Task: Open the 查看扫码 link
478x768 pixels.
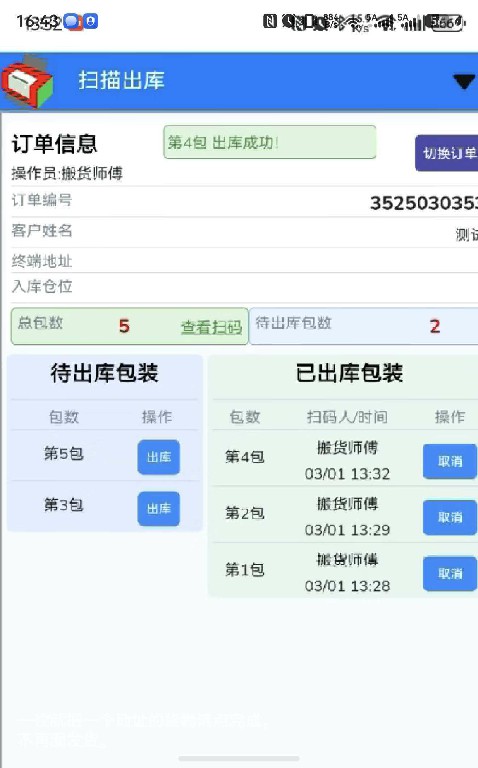Action: coord(212,327)
